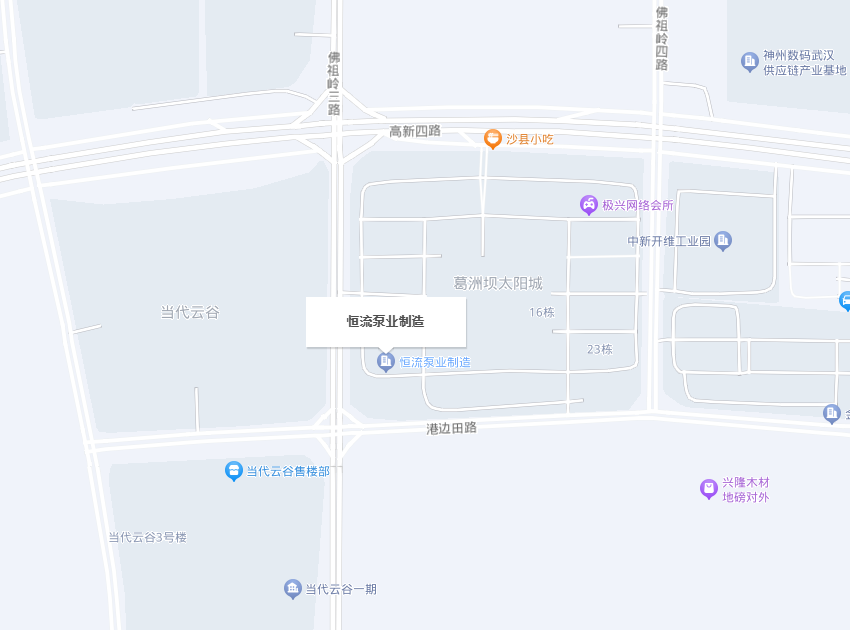Tap the 神州数码武汉供应链产业基地 marker
850x630 pixels.
[750, 62]
